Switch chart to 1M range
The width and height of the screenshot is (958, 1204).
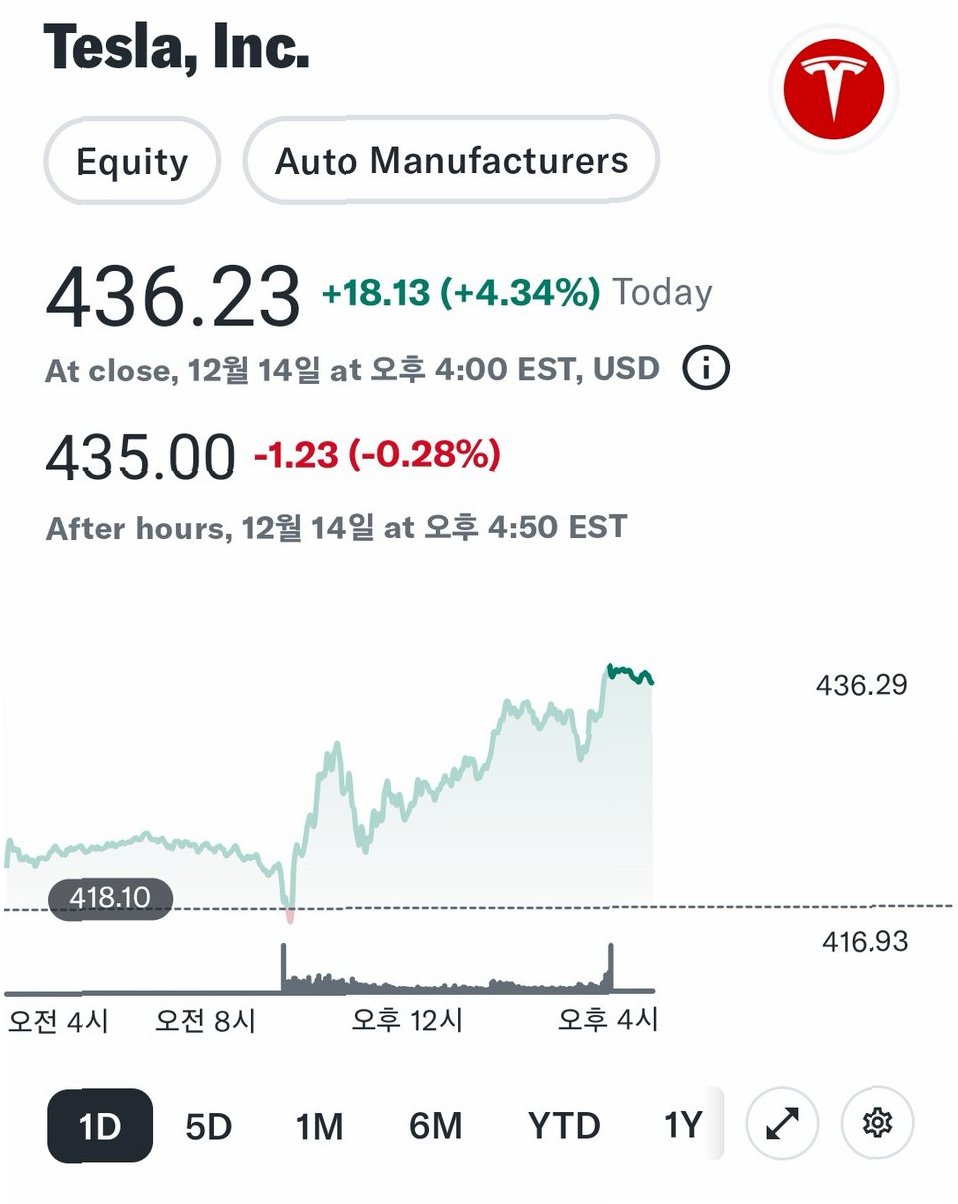coord(319,1126)
